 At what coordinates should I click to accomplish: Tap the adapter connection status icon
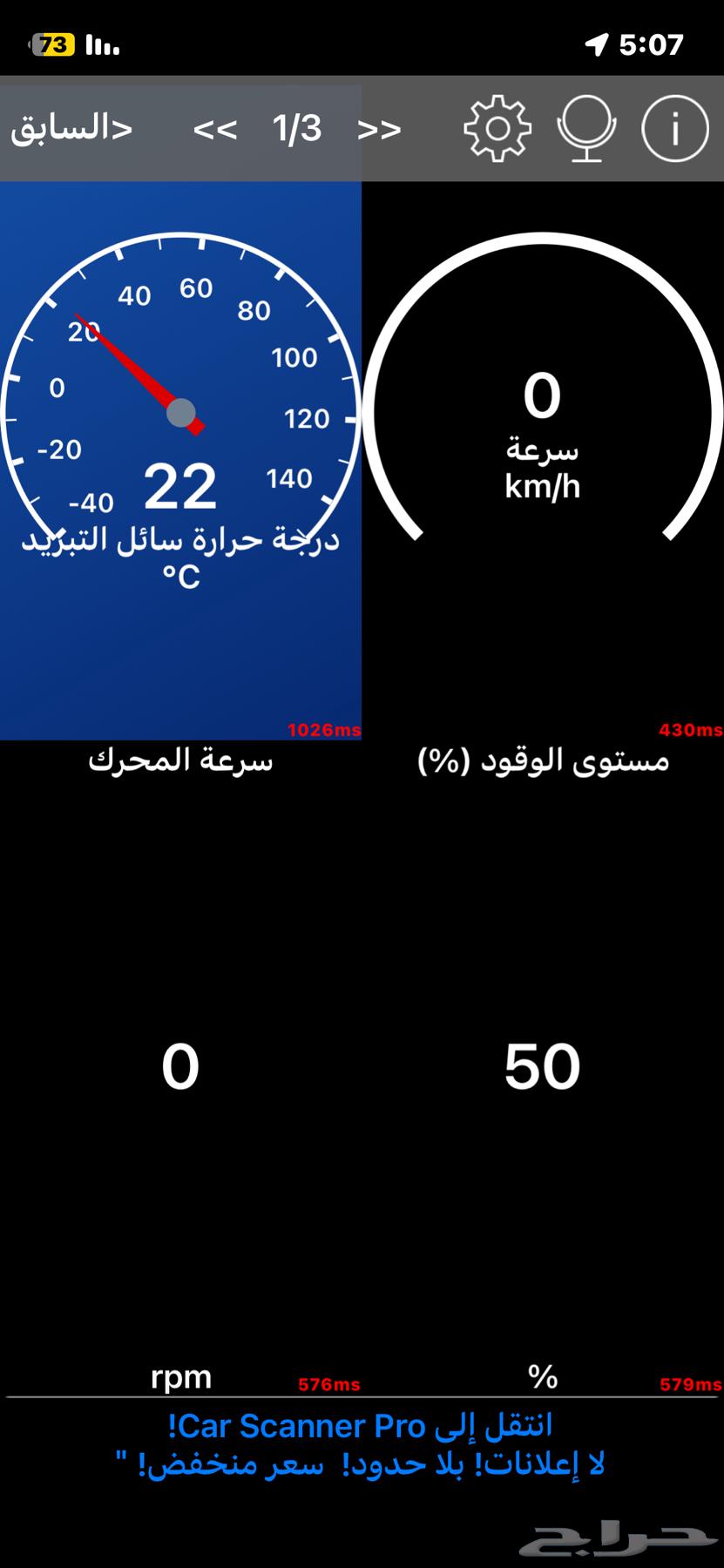pos(586,127)
